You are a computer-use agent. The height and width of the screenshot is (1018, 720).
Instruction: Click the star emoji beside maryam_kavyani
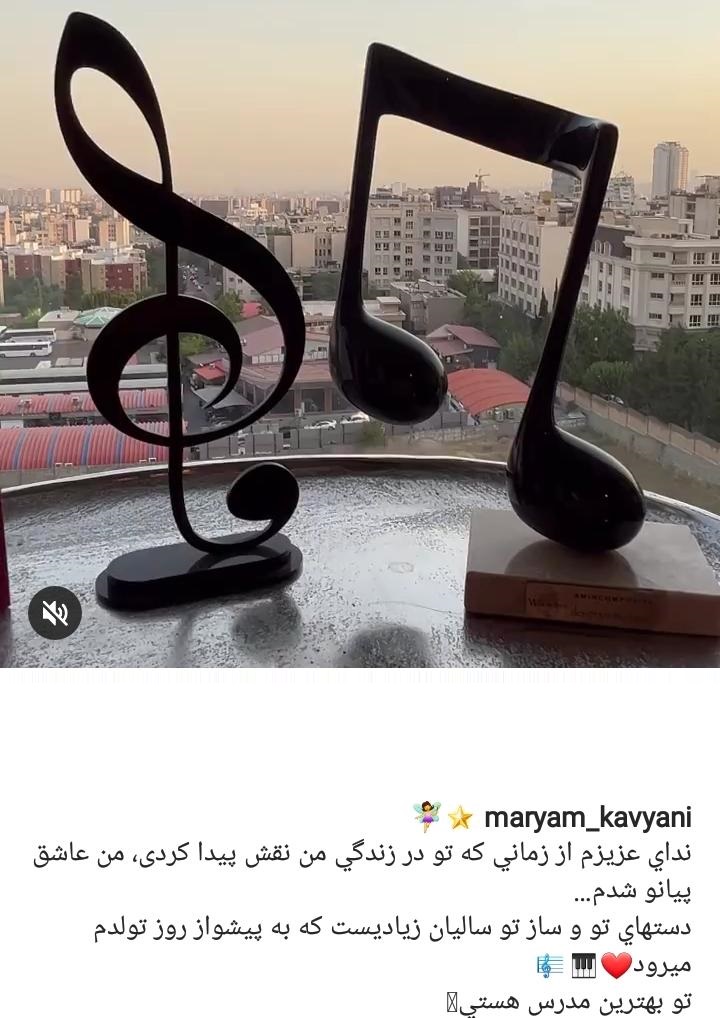click(460, 818)
